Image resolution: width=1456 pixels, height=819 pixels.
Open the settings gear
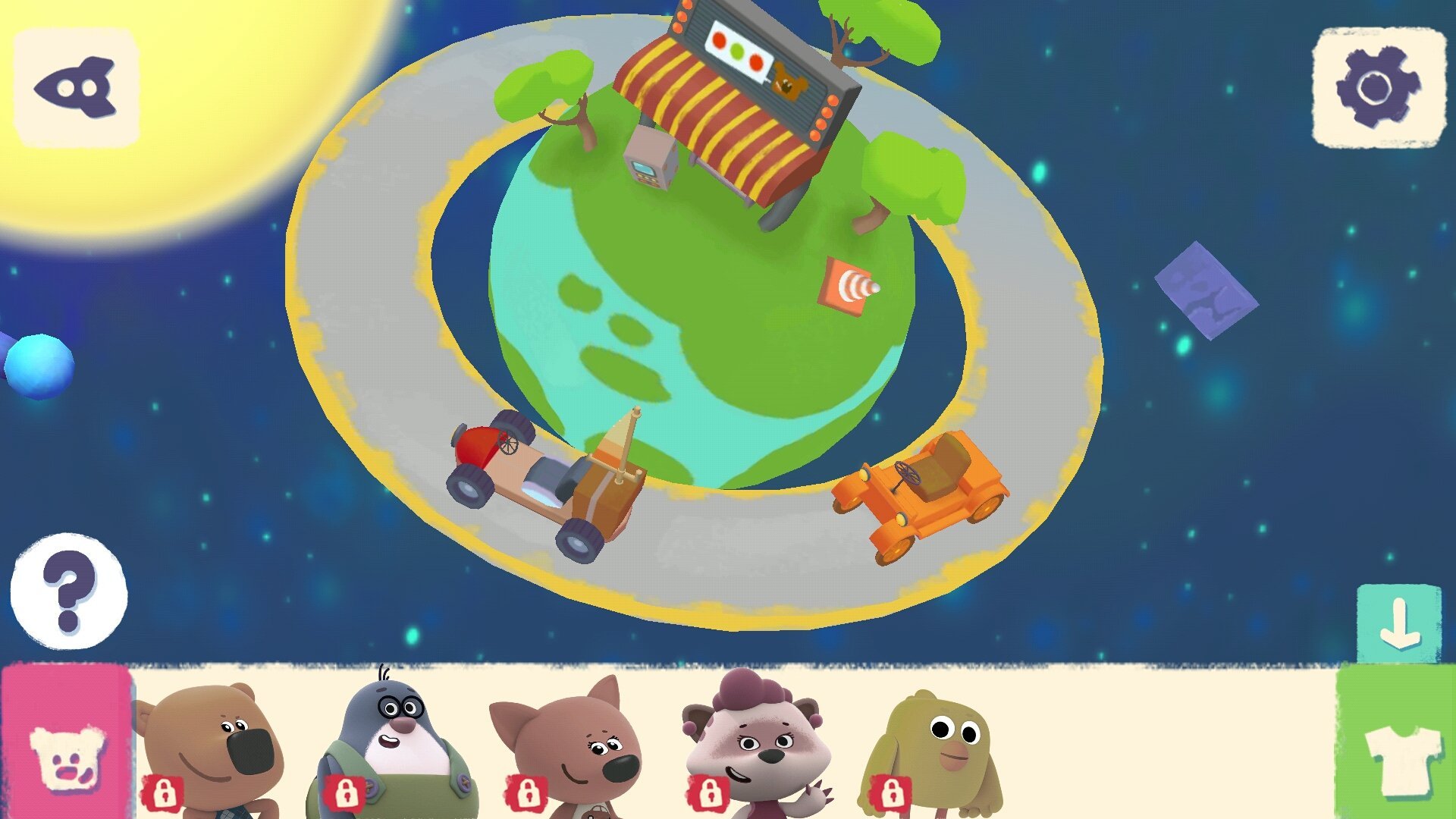[1377, 87]
